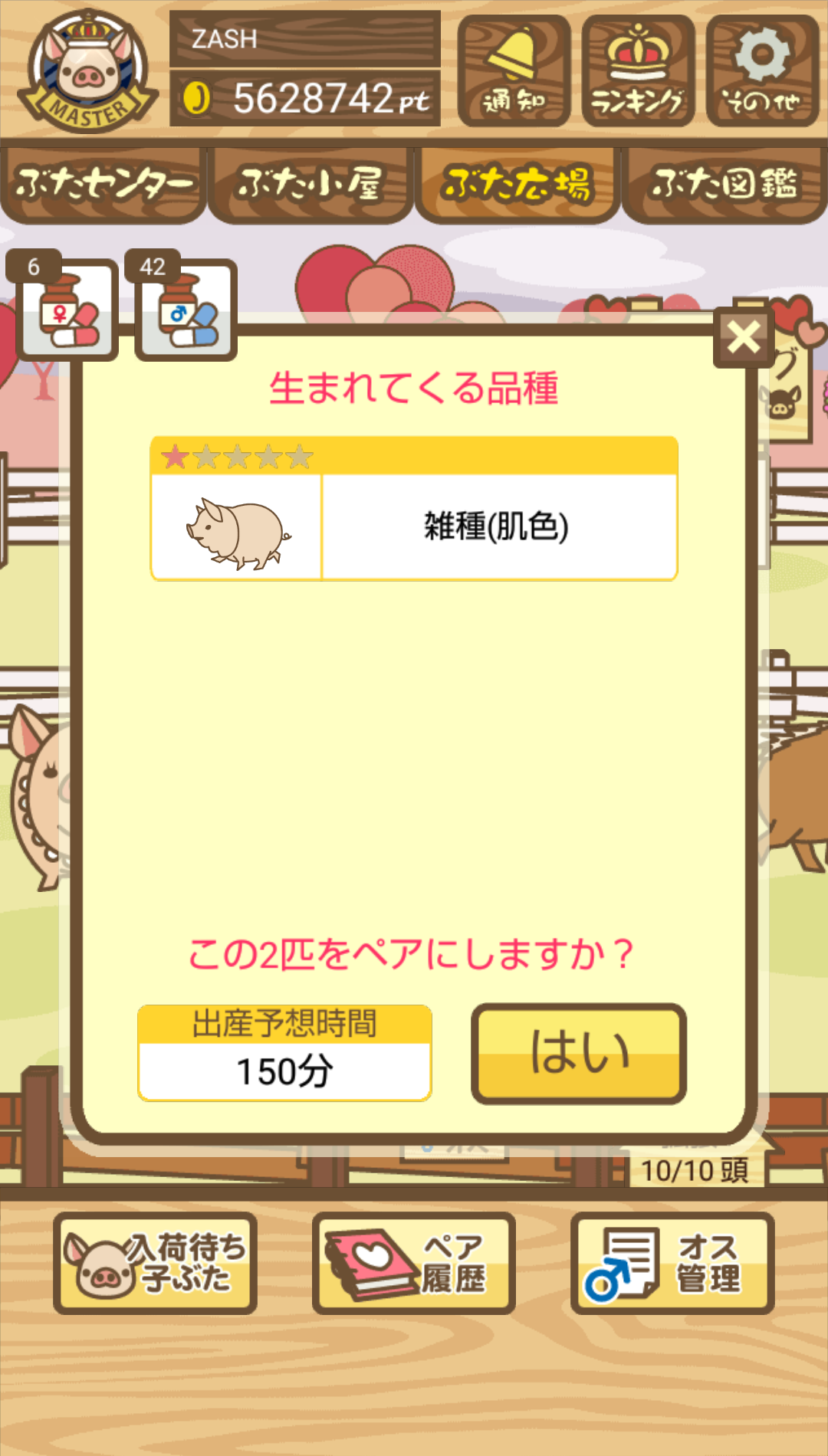Viewport: 828px width, 1456px height.
Task: Open the その他 settings gear
Action: 762,71
